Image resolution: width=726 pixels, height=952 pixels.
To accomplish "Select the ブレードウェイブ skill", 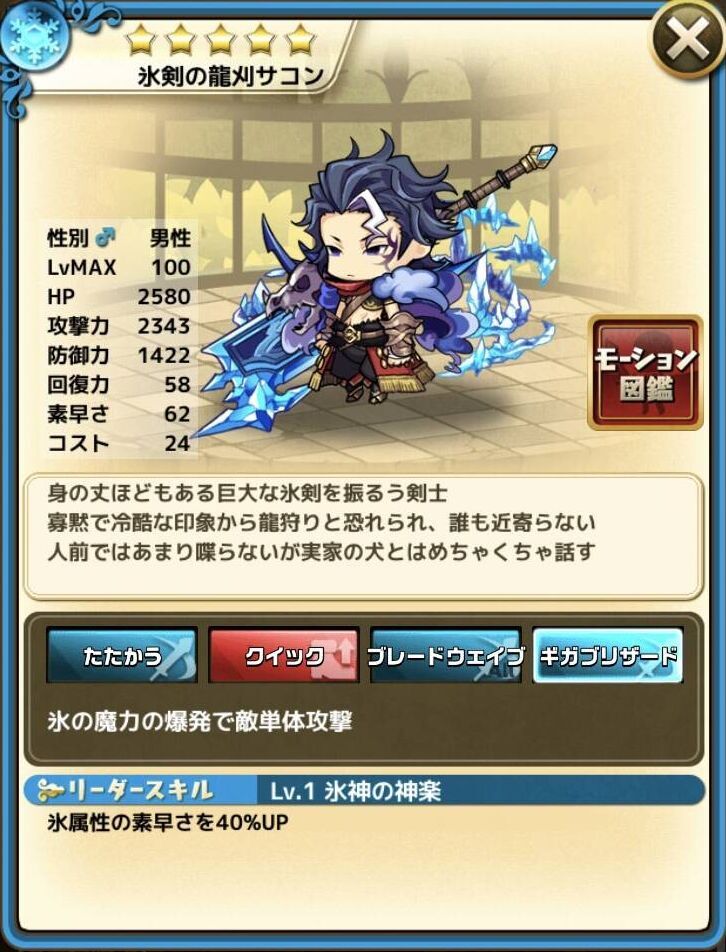I will tap(445, 656).
